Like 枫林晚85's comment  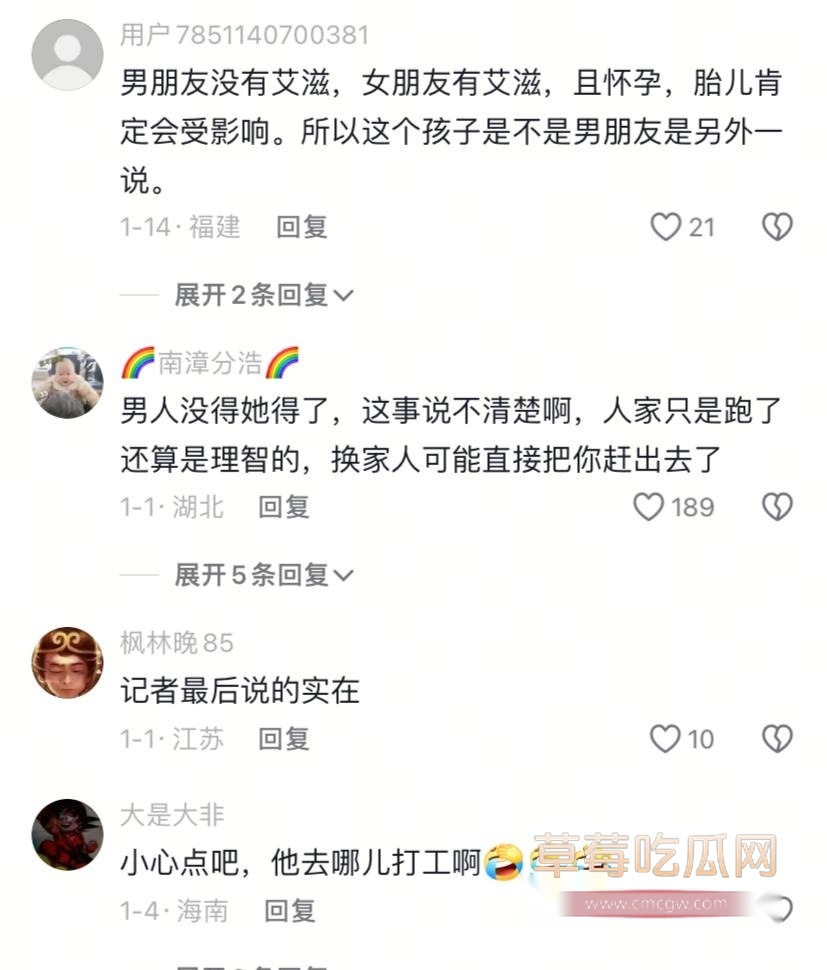click(x=666, y=739)
